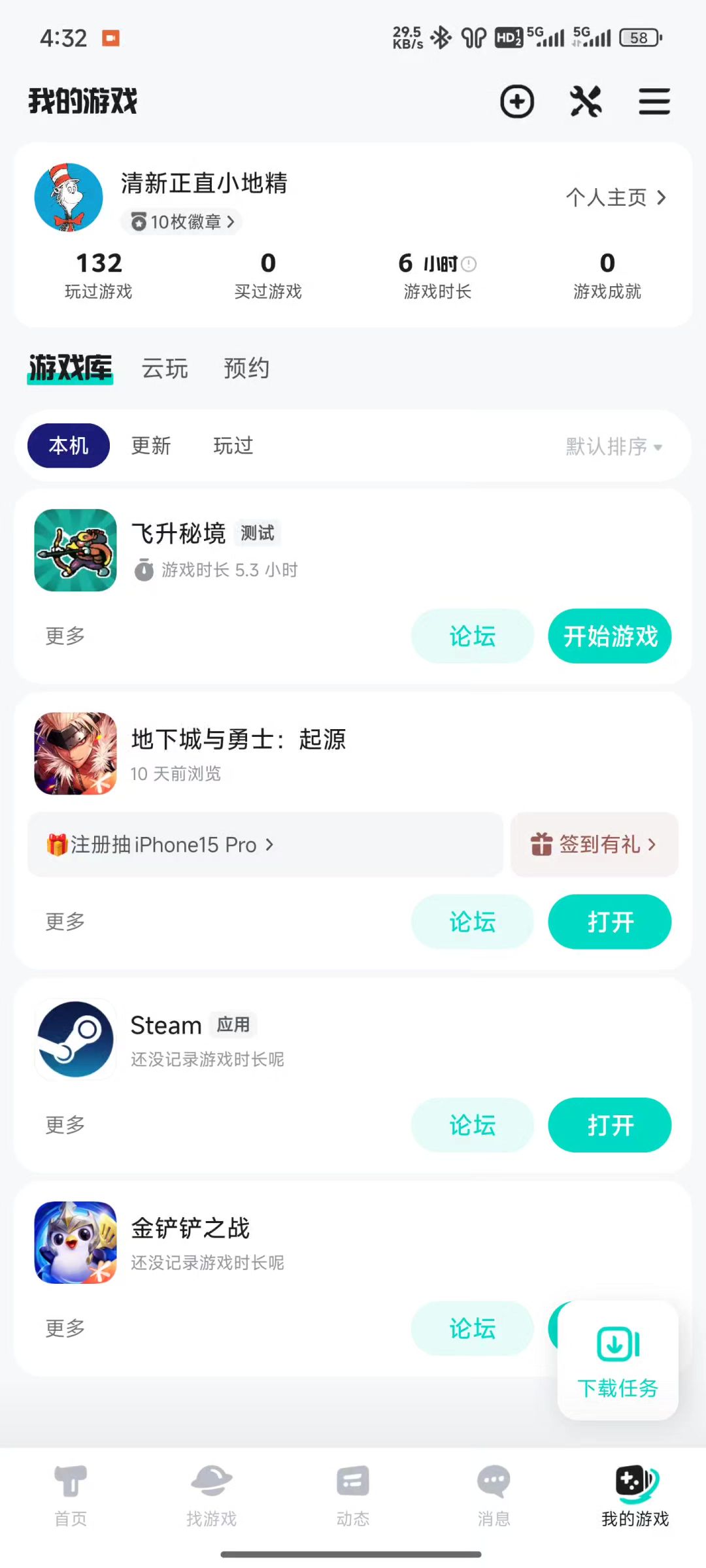Open the 论坛 forum for 金铲铲之战
706x1568 pixels.
pyautogui.click(x=472, y=1328)
